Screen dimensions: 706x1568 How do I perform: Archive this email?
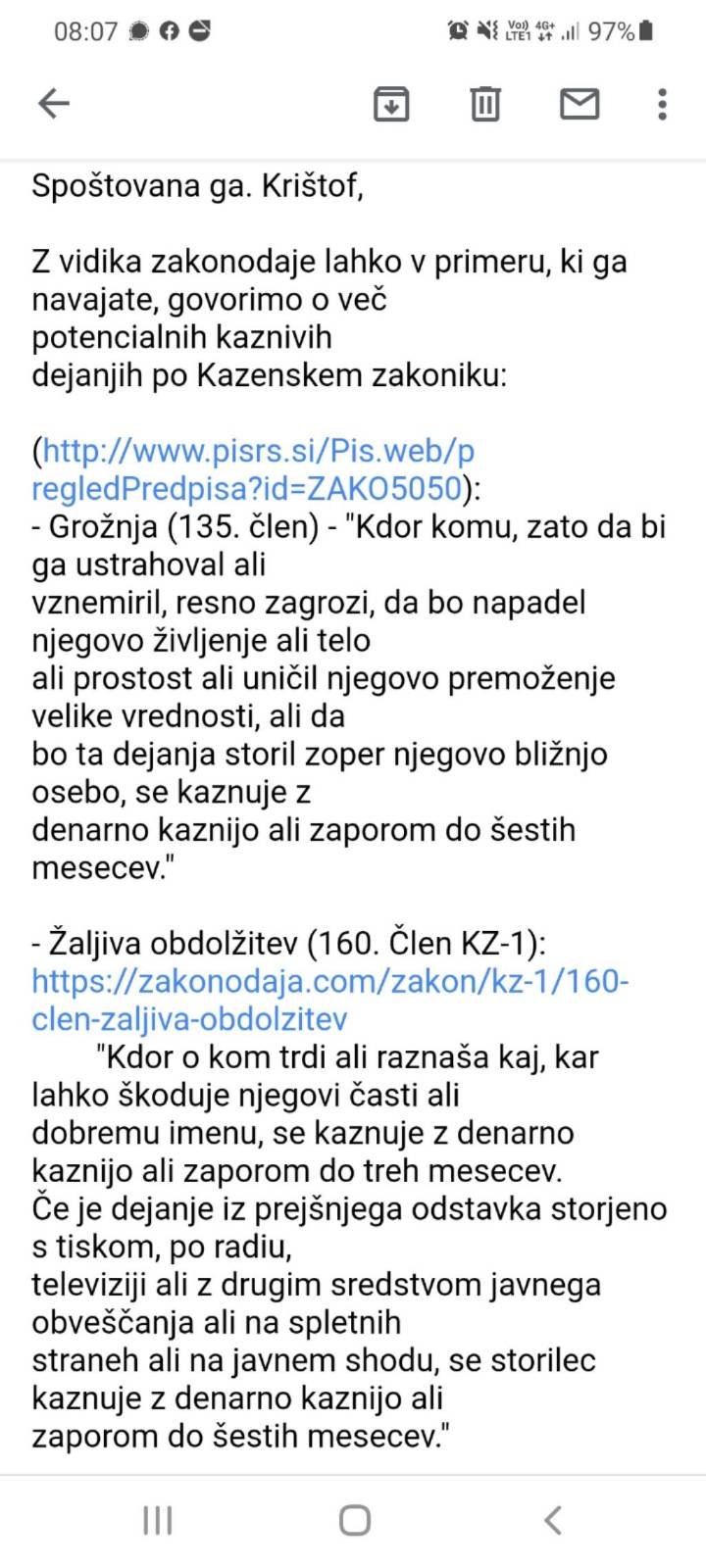tap(391, 103)
